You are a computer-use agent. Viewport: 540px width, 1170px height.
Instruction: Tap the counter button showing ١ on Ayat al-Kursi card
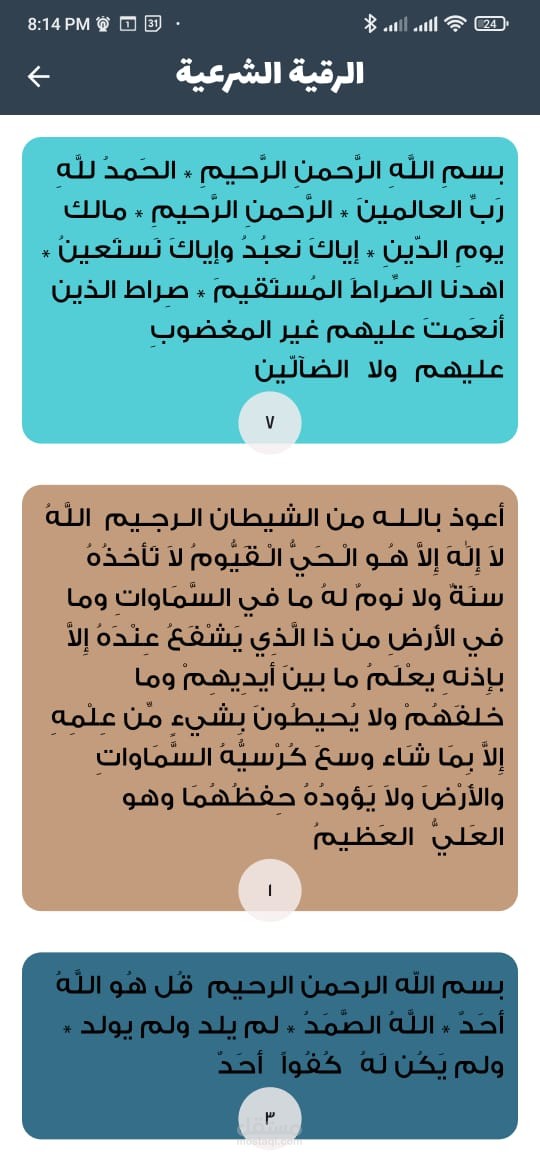tap(270, 890)
